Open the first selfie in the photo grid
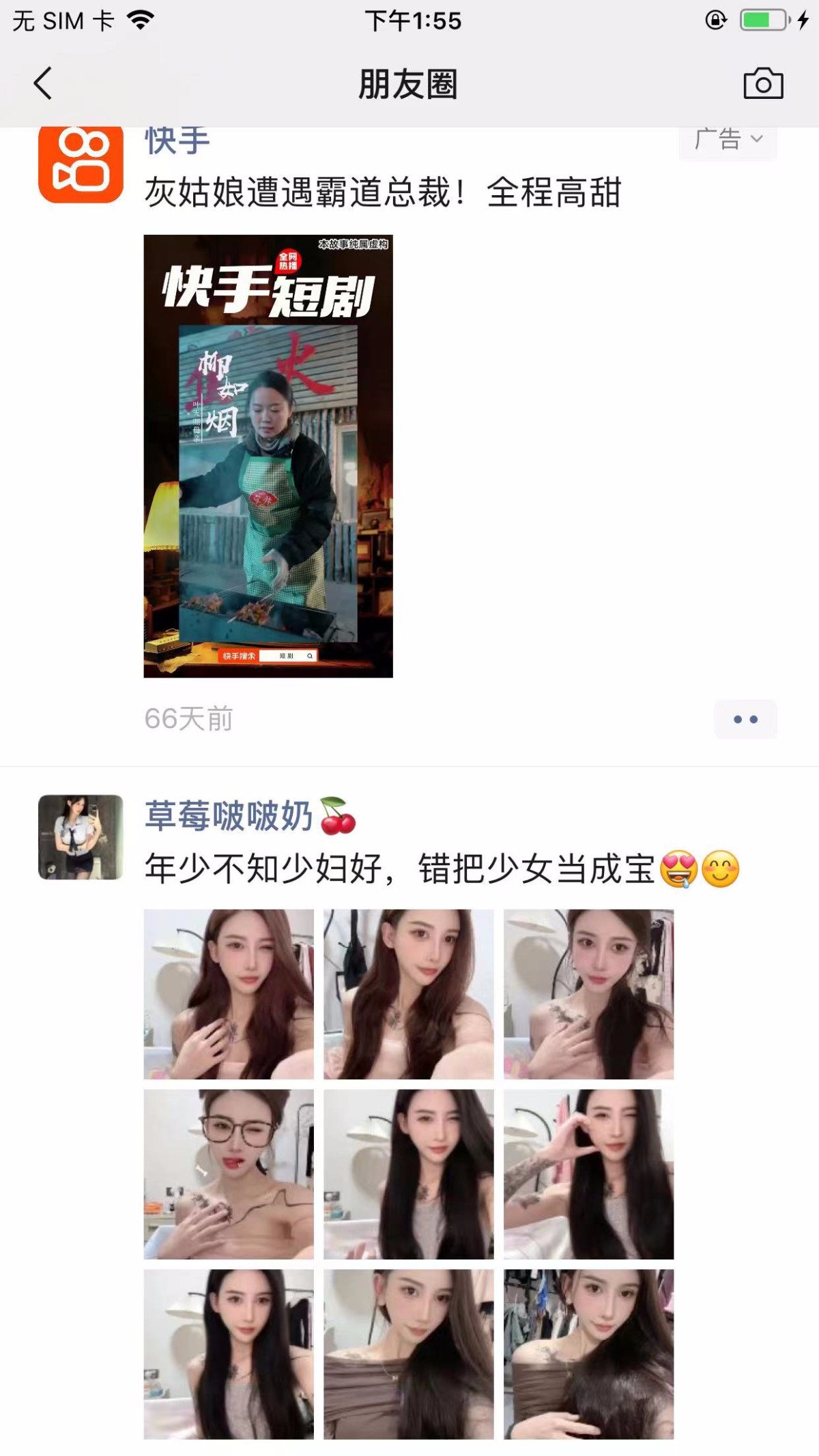The image size is (819, 1456). click(229, 992)
